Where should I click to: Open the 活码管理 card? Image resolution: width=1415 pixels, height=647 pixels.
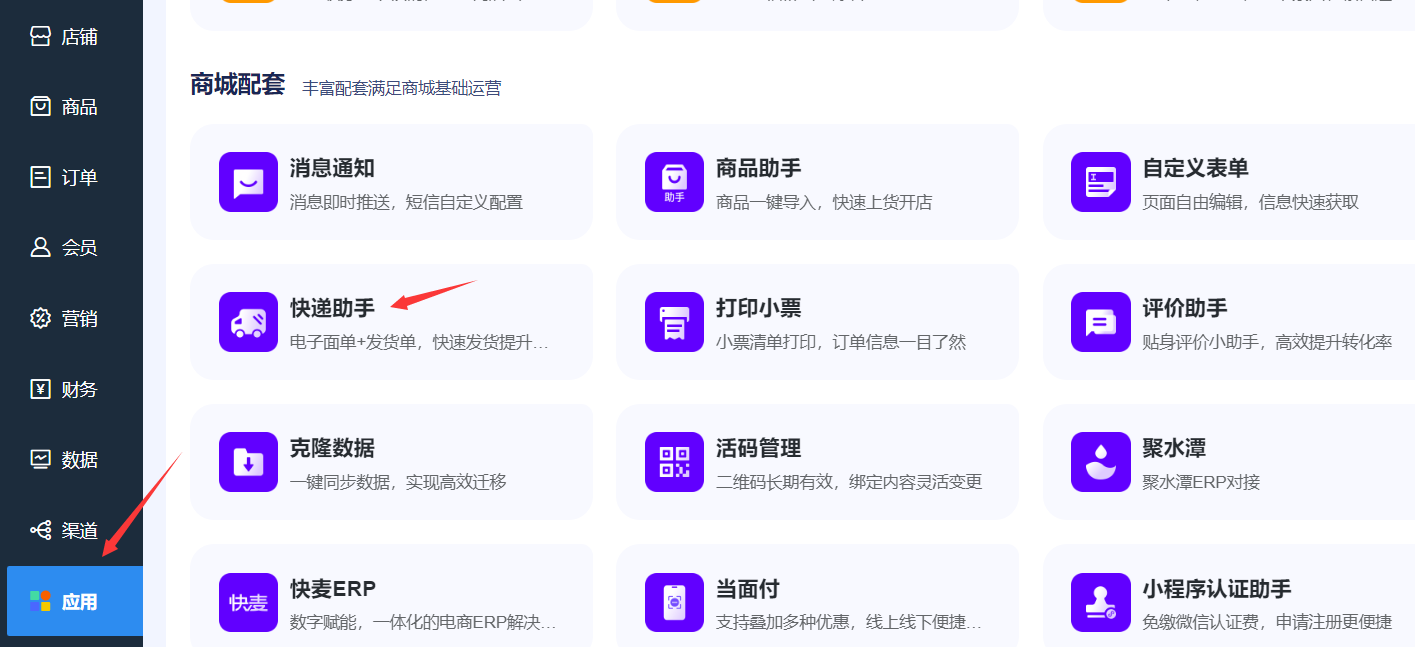[816, 462]
